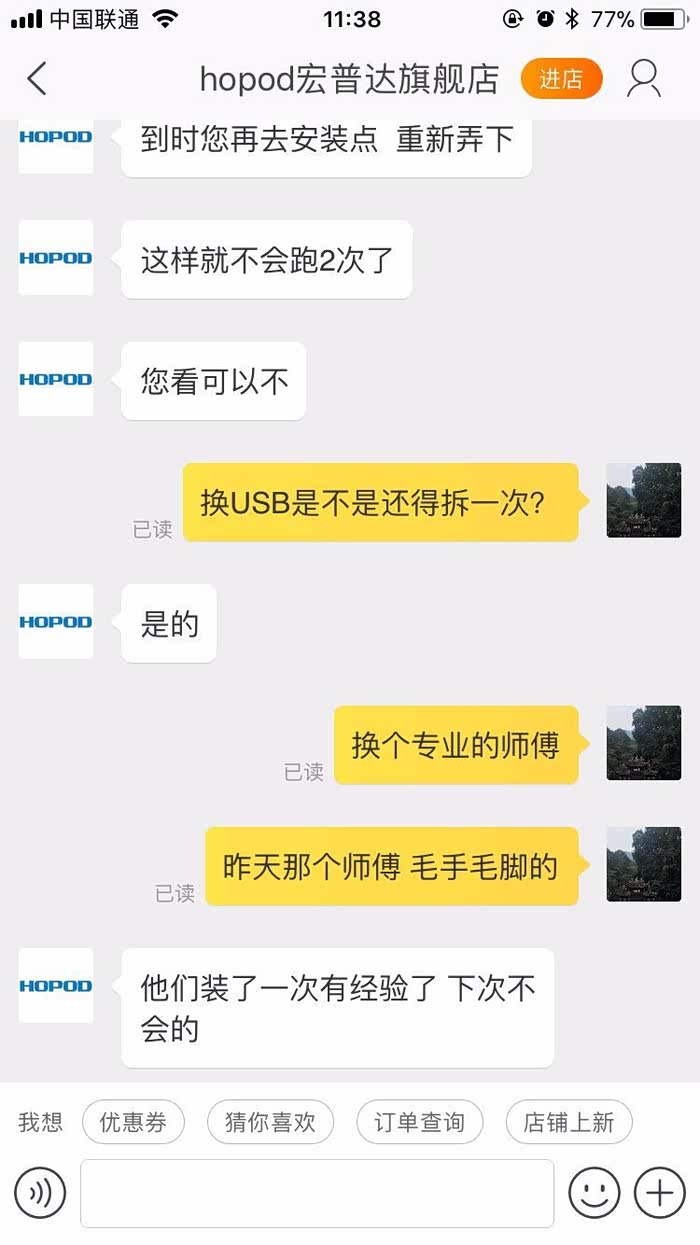Switch to voice input mode
Viewport: 700px width, 1245px height.
coord(40,1193)
